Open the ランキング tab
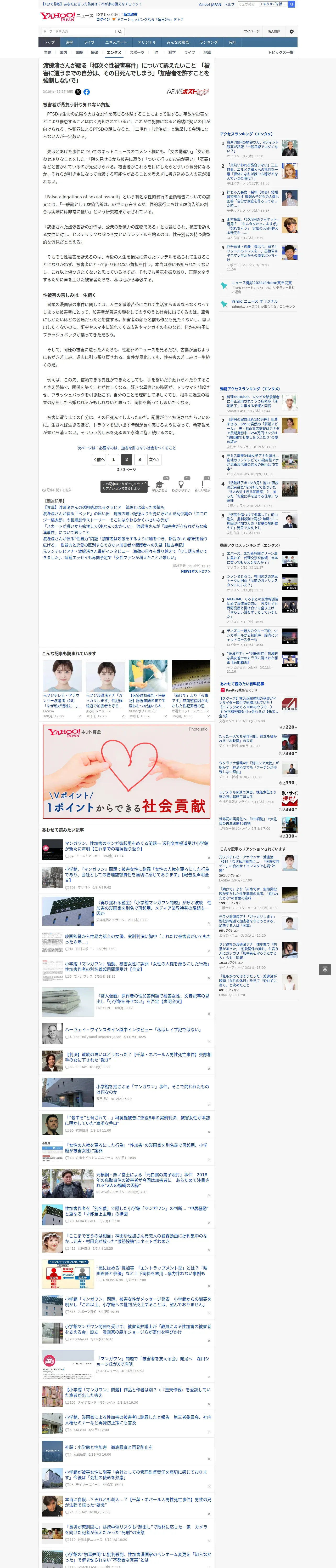 [x=209, y=43]
